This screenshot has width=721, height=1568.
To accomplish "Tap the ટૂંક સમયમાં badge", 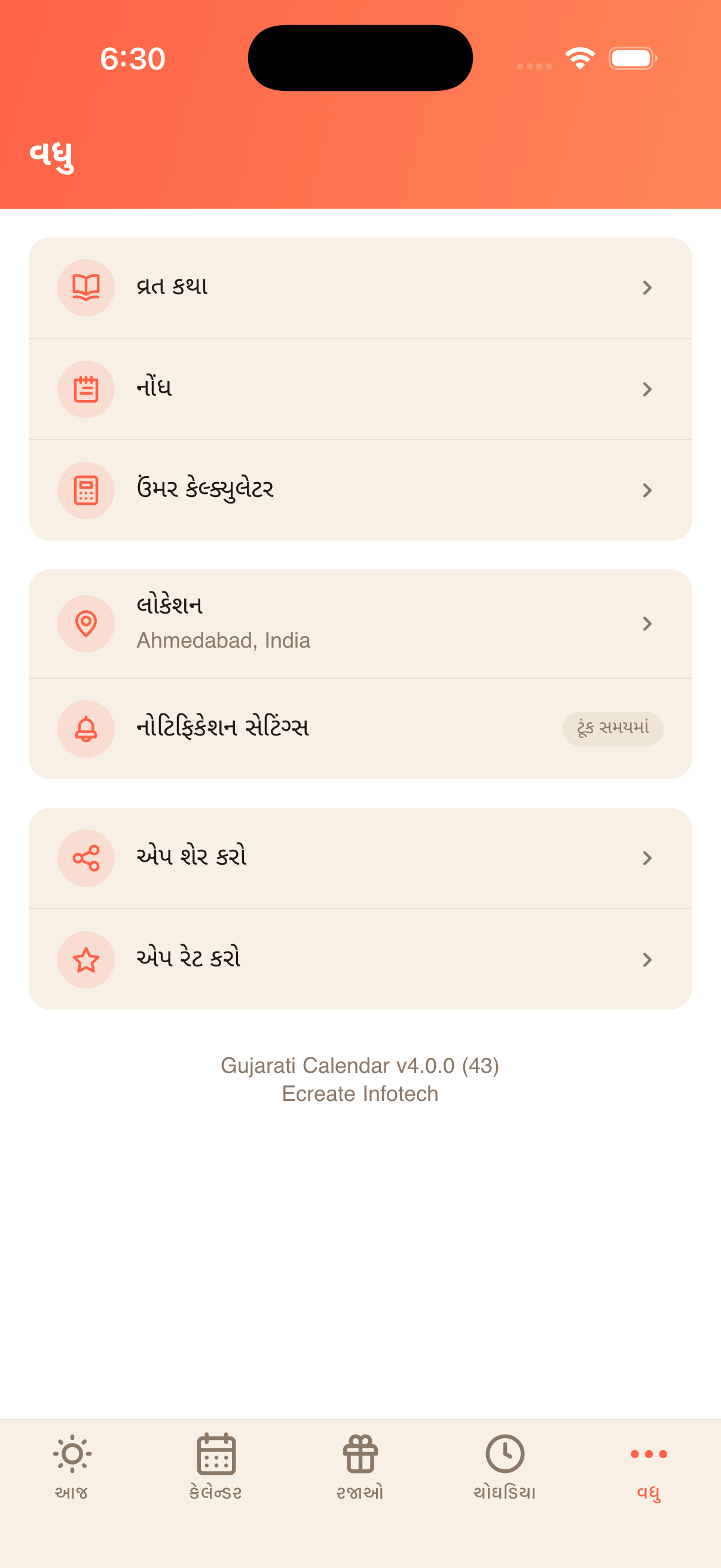I will 612,728.
